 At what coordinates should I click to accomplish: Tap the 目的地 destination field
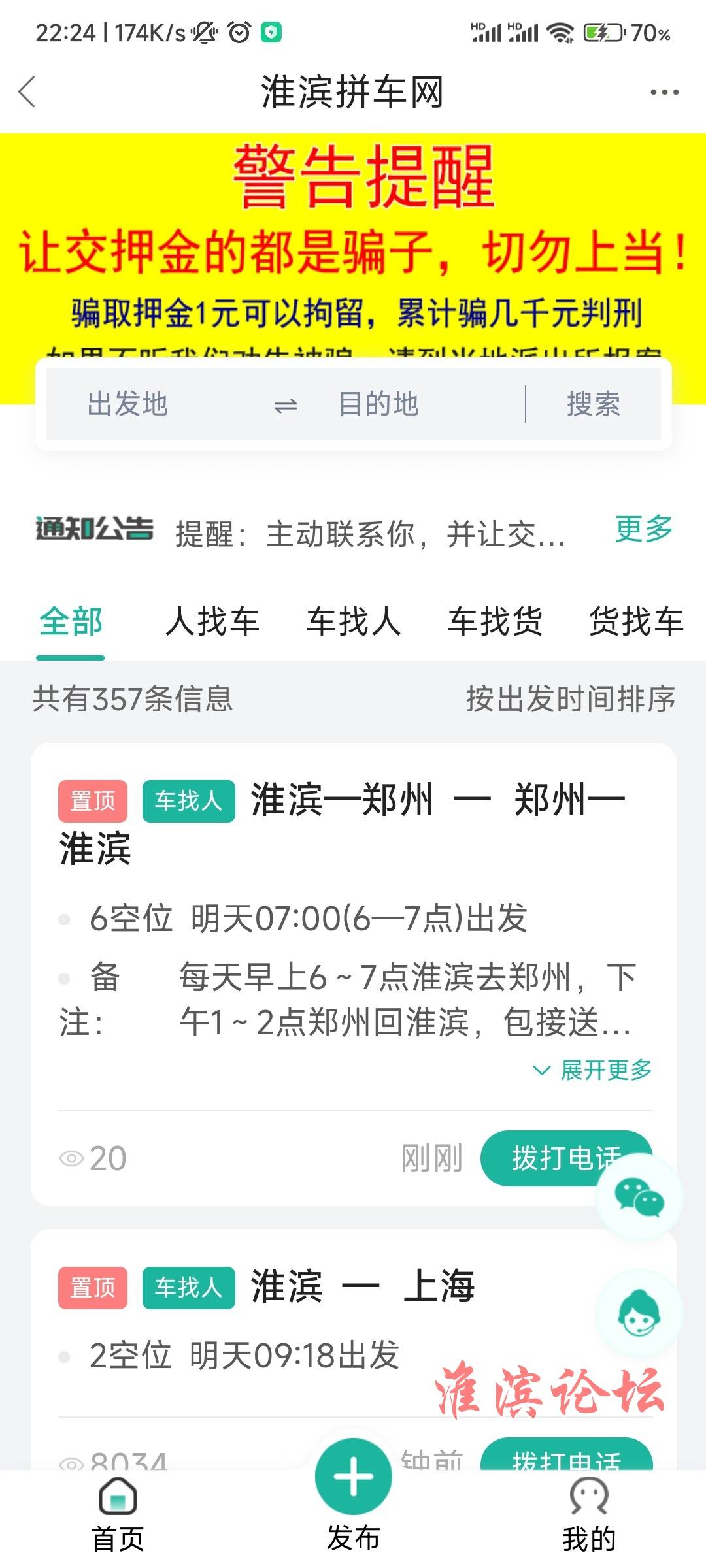tap(379, 404)
